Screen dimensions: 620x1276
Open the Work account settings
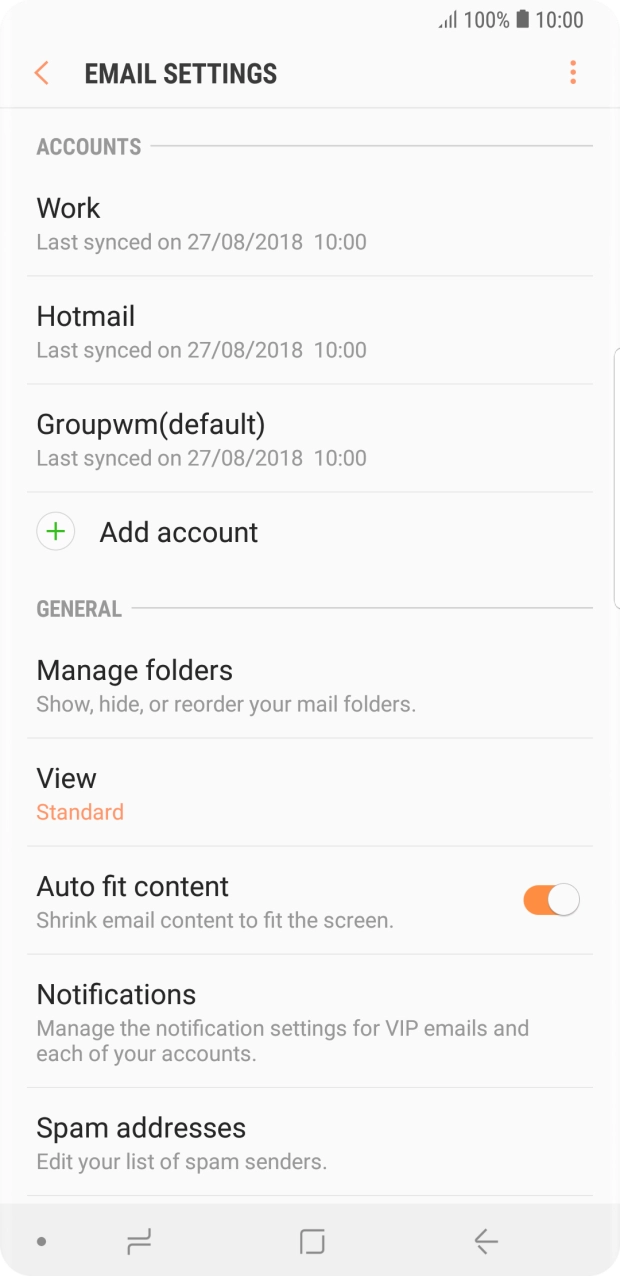pyautogui.click(x=310, y=223)
